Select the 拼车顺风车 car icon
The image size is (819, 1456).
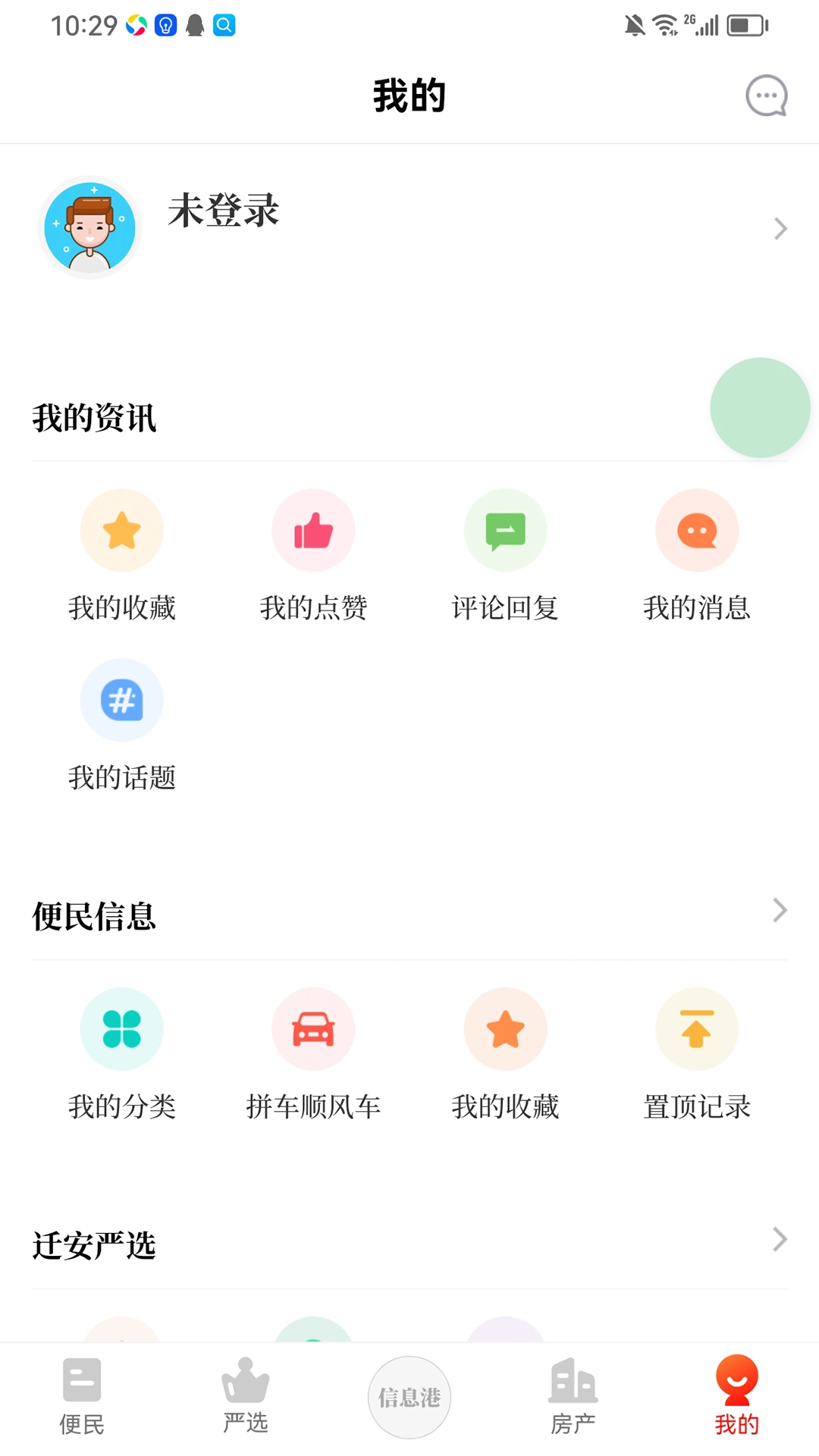coord(313,1029)
